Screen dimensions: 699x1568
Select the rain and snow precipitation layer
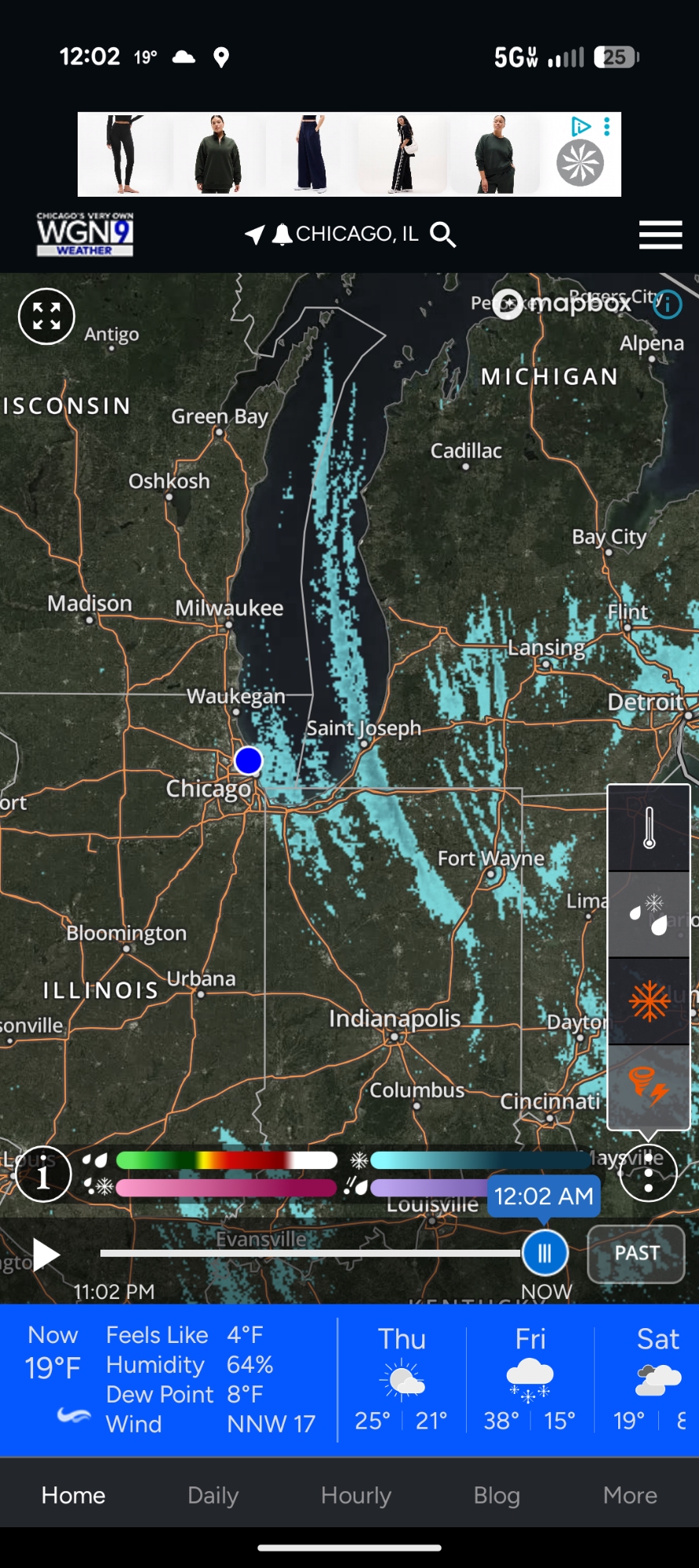[x=649, y=915]
